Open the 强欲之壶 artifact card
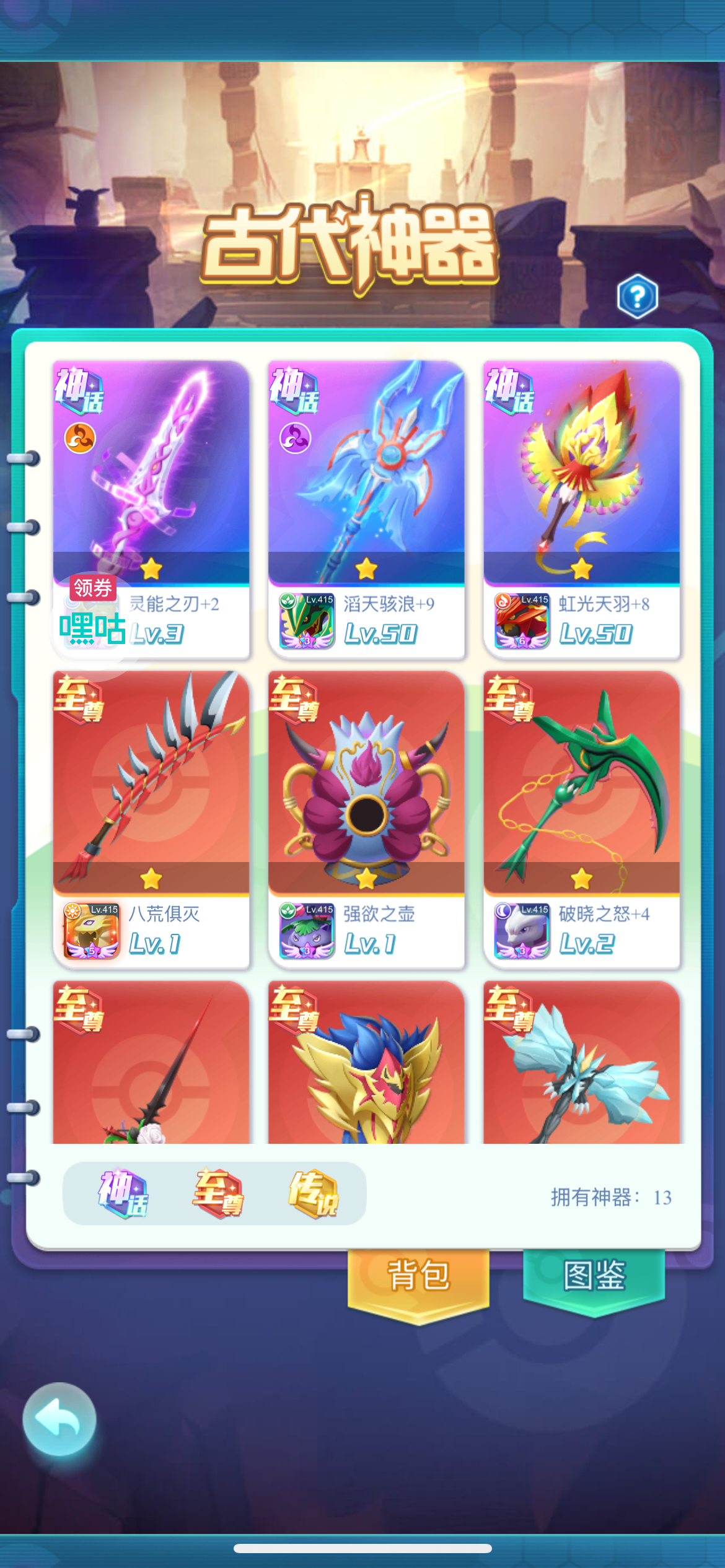The height and width of the screenshot is (1568, 725). tap(366, 819)
